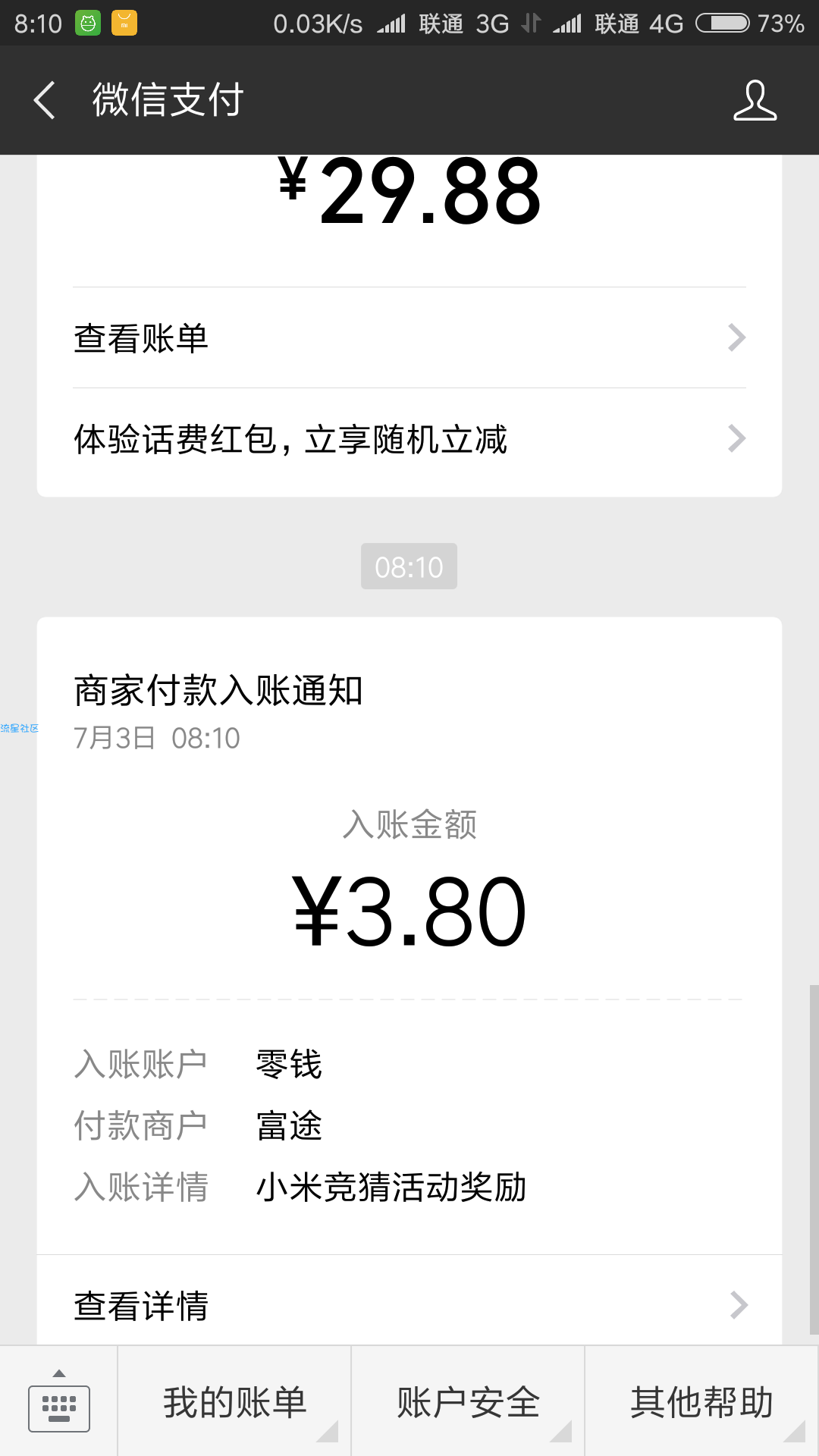Expand the 其他帮助 menu

[x=701, y=1401]
